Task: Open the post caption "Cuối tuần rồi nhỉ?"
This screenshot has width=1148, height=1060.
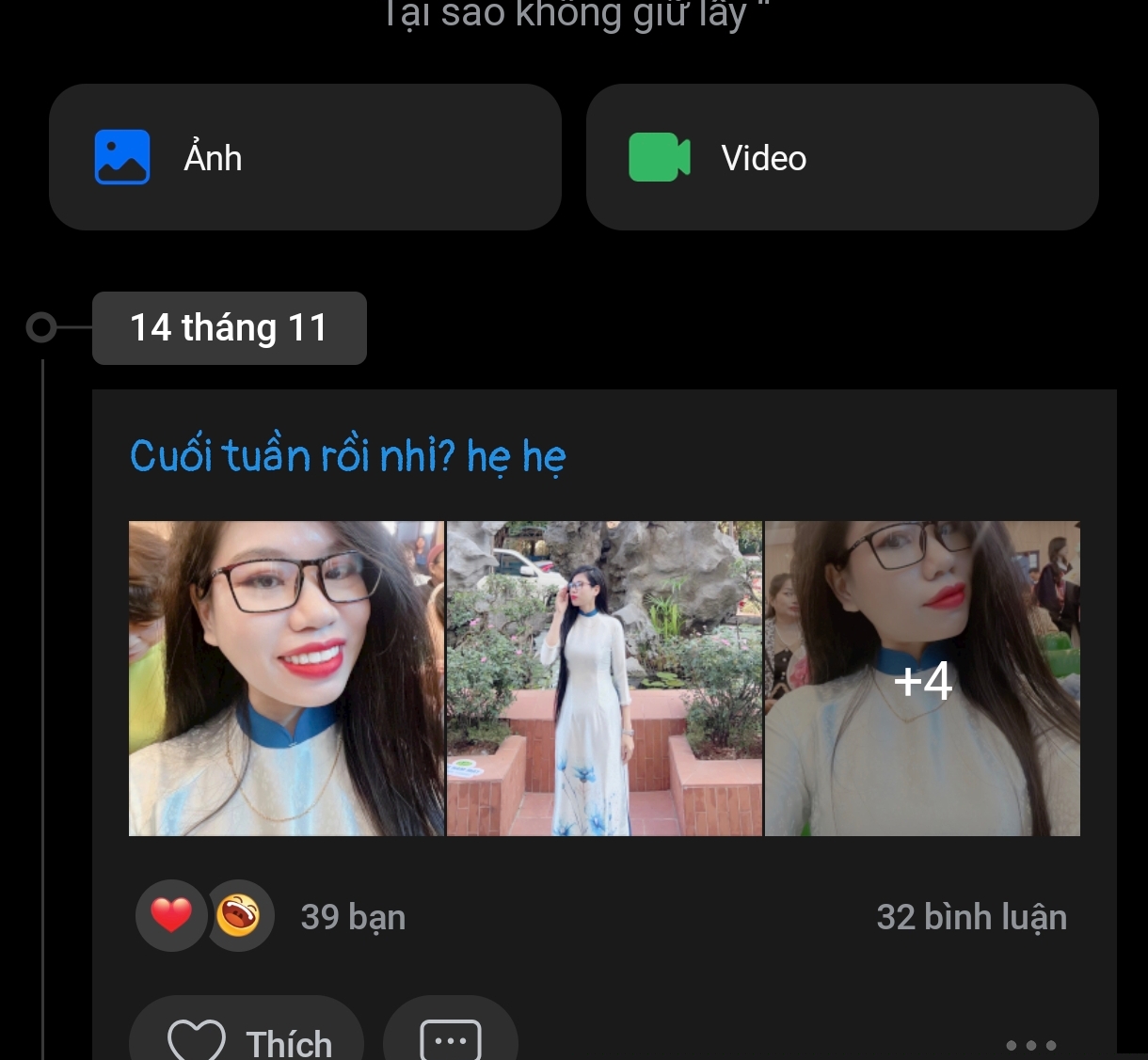Action: tap(347, 456)
